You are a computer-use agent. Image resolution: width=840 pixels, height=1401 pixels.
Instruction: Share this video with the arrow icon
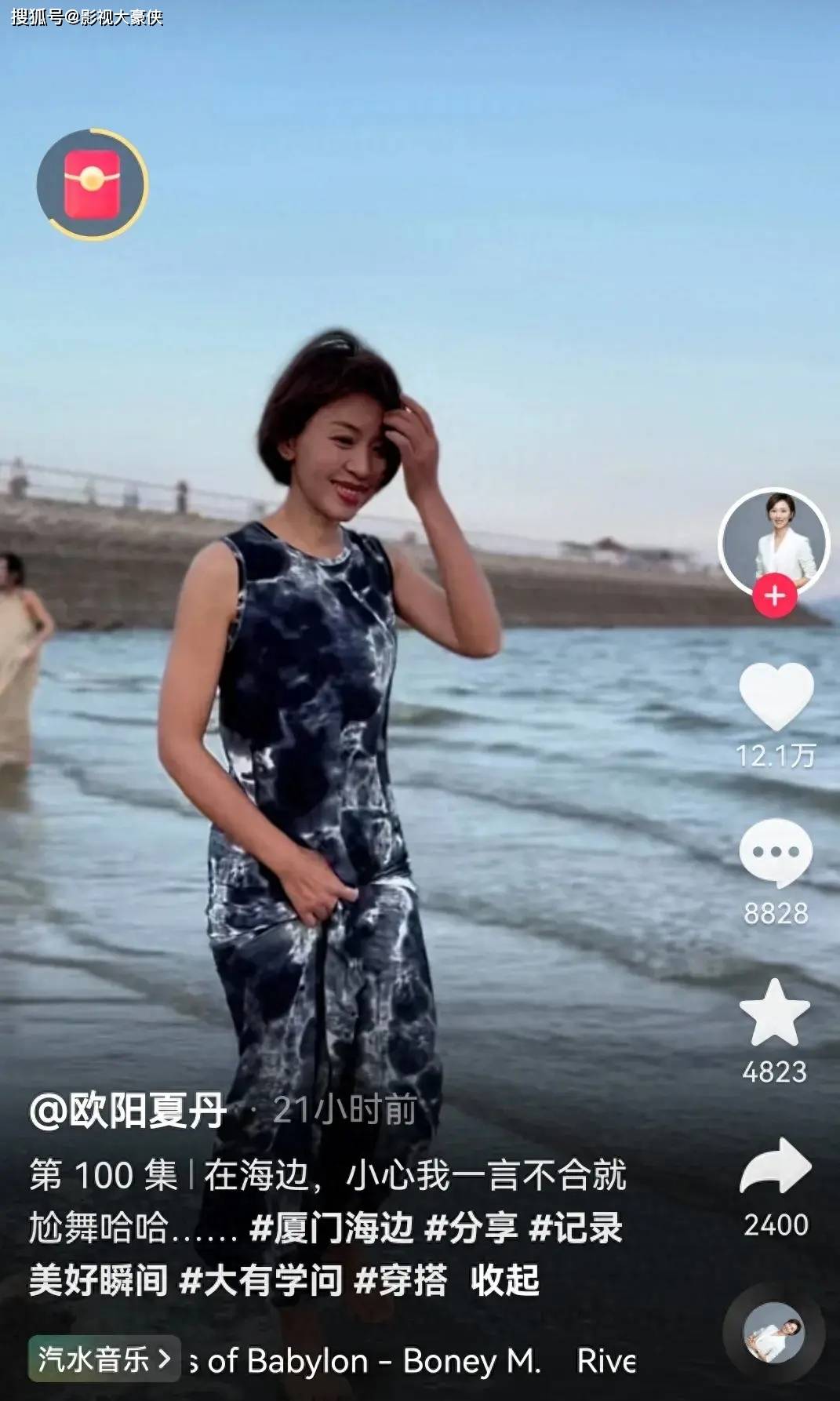[x=775, y=1168]
